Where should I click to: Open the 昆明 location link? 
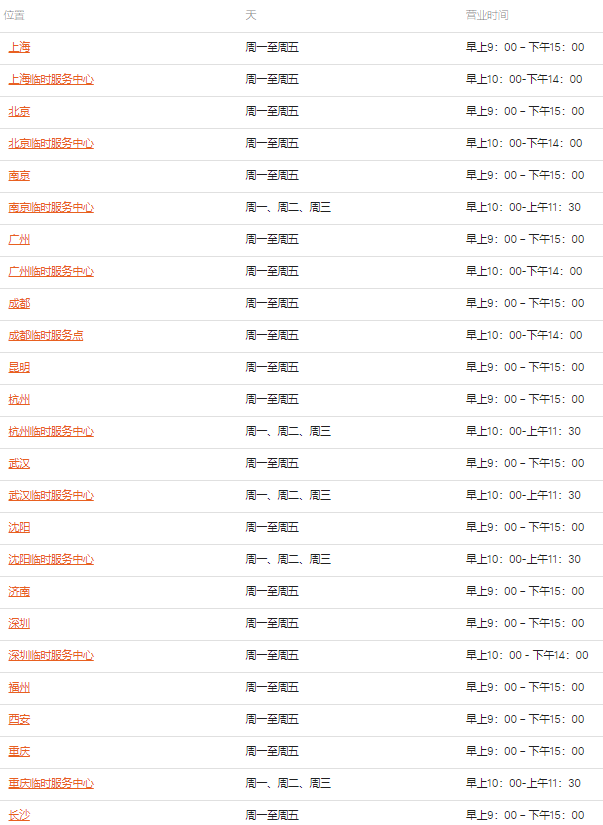(19, 367)
